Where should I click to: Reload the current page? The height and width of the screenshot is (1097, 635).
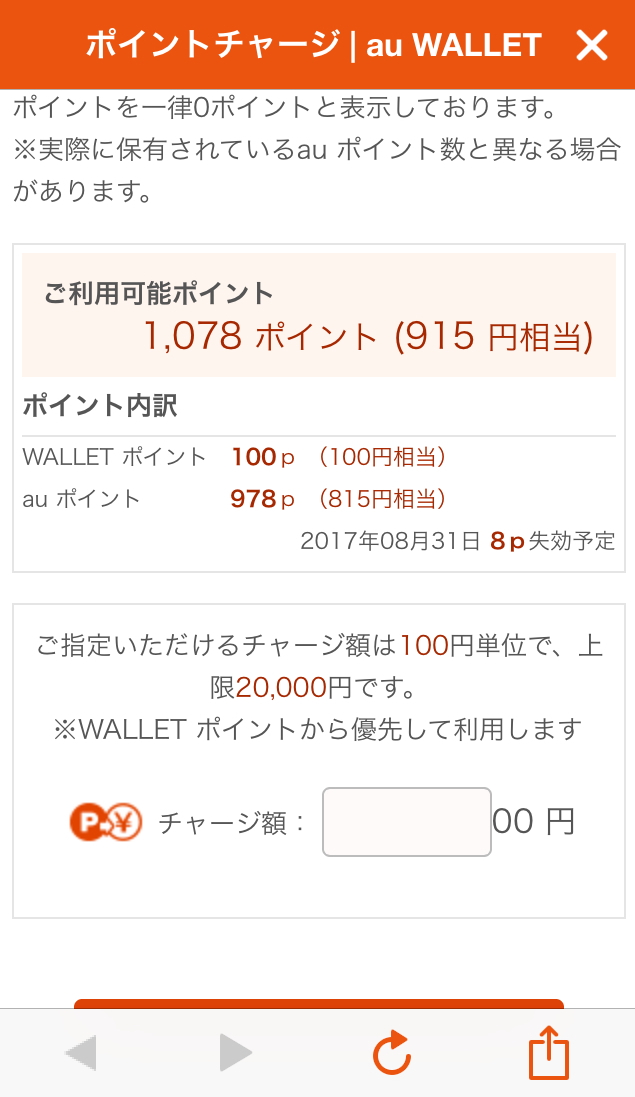pyautogui.click(x=392, y=1052)
